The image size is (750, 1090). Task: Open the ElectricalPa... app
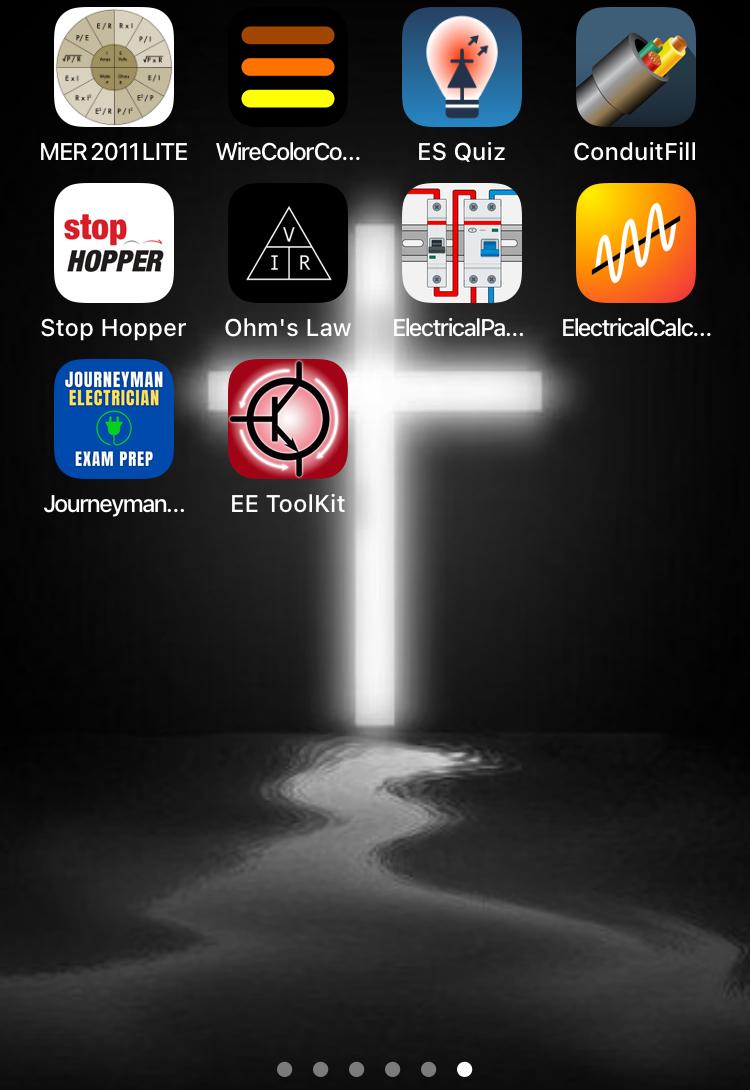click(462, 243)
